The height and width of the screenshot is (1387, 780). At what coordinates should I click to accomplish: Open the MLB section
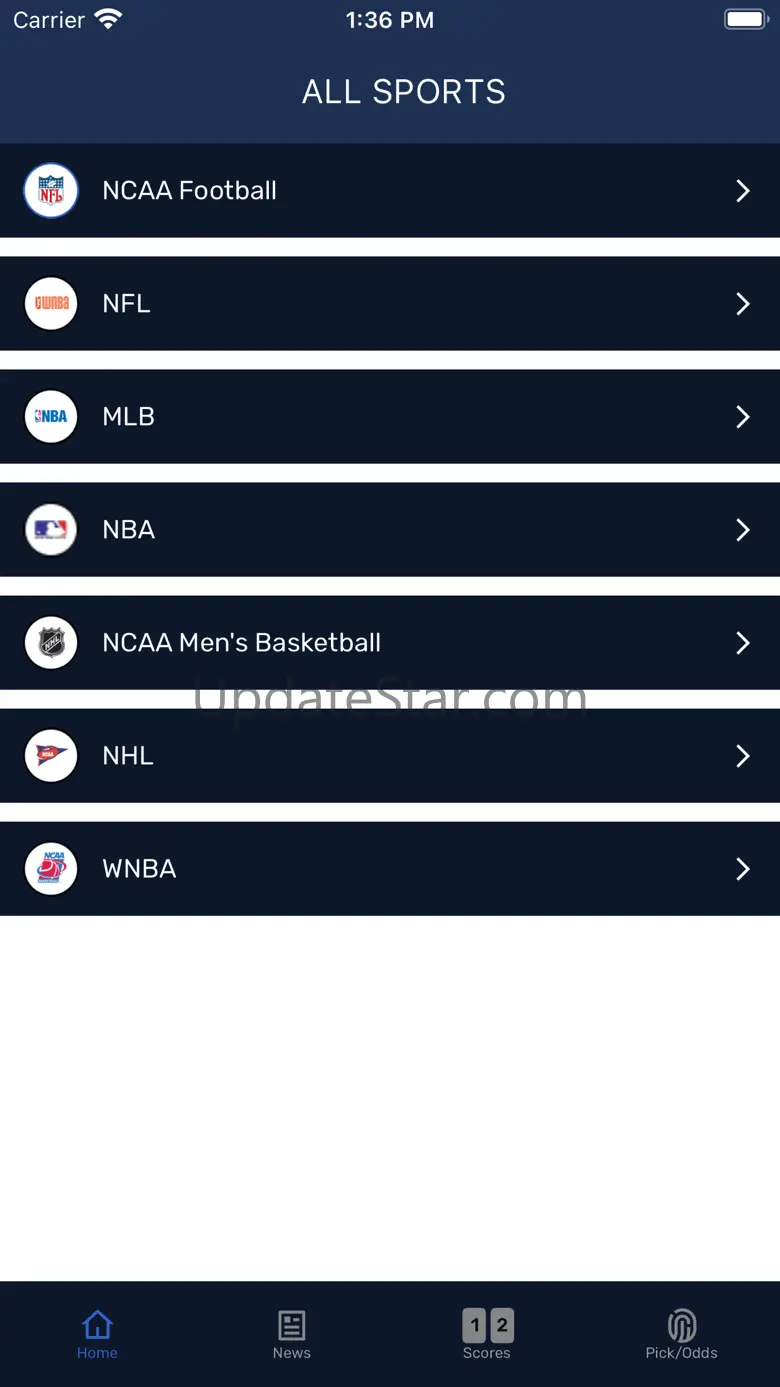pyautogui.click(x=389, y=417)
